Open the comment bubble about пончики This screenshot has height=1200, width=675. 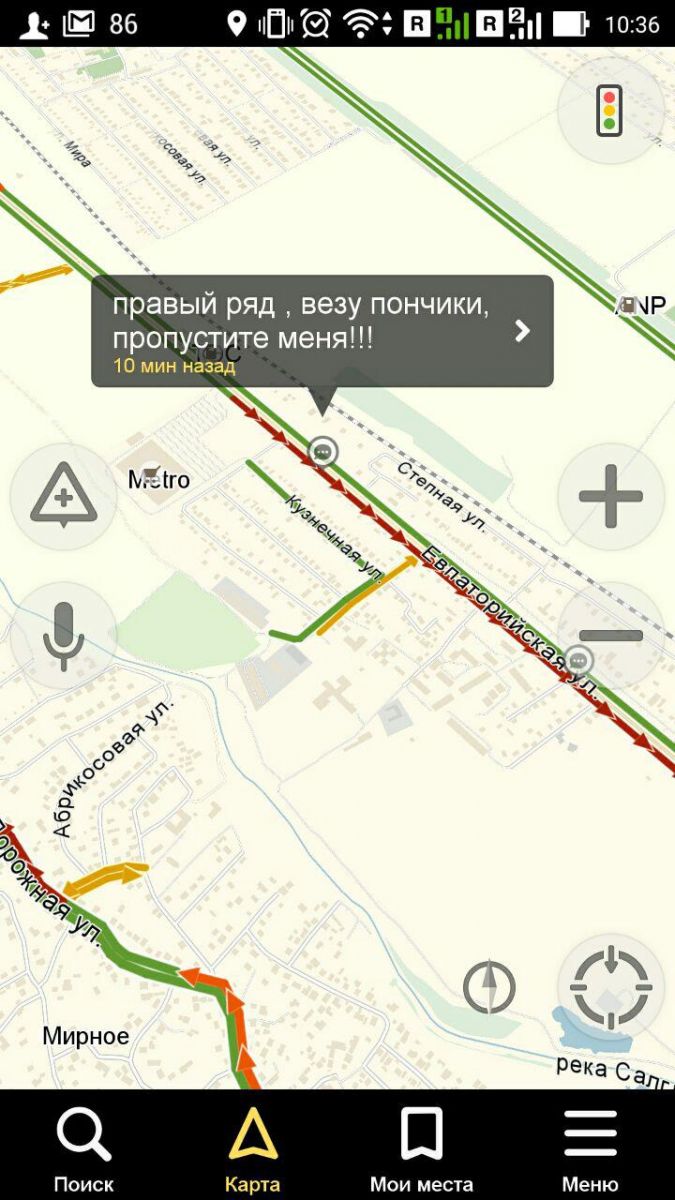coord(322,331)
